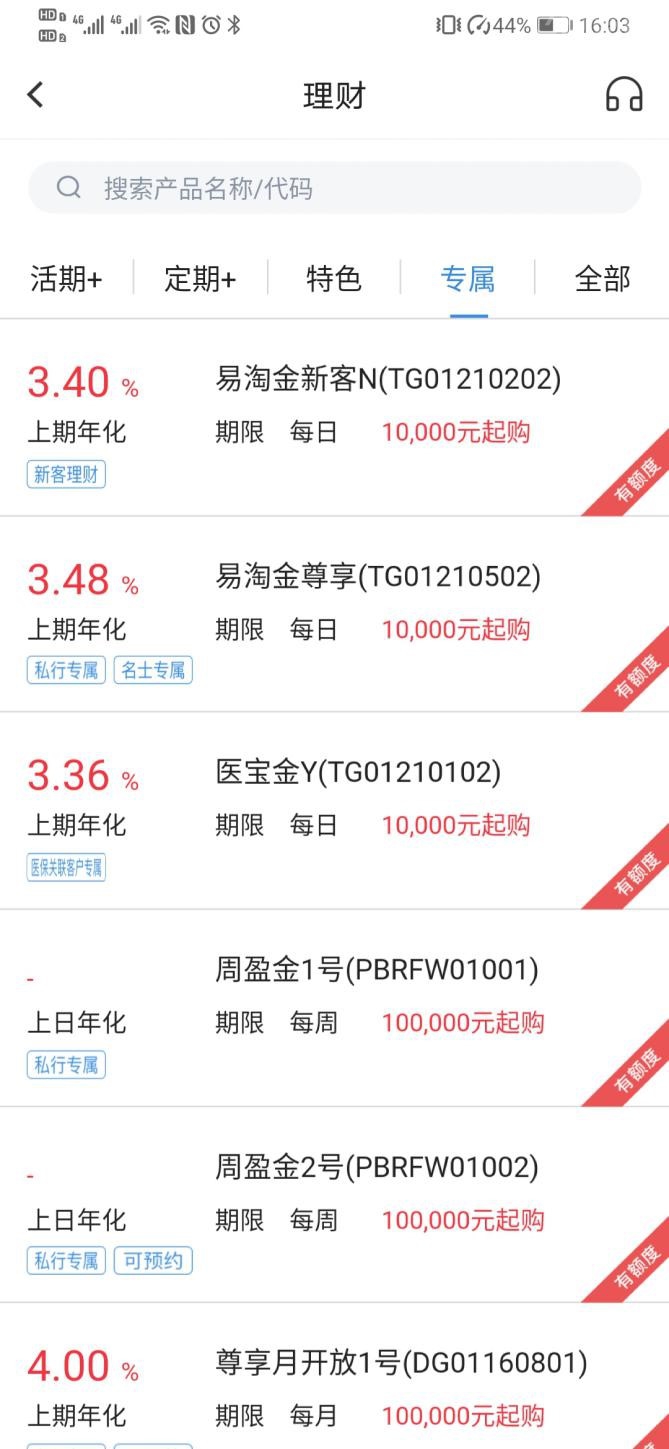
Task: Select the 专属 tab
Action: tap(468, 278)
